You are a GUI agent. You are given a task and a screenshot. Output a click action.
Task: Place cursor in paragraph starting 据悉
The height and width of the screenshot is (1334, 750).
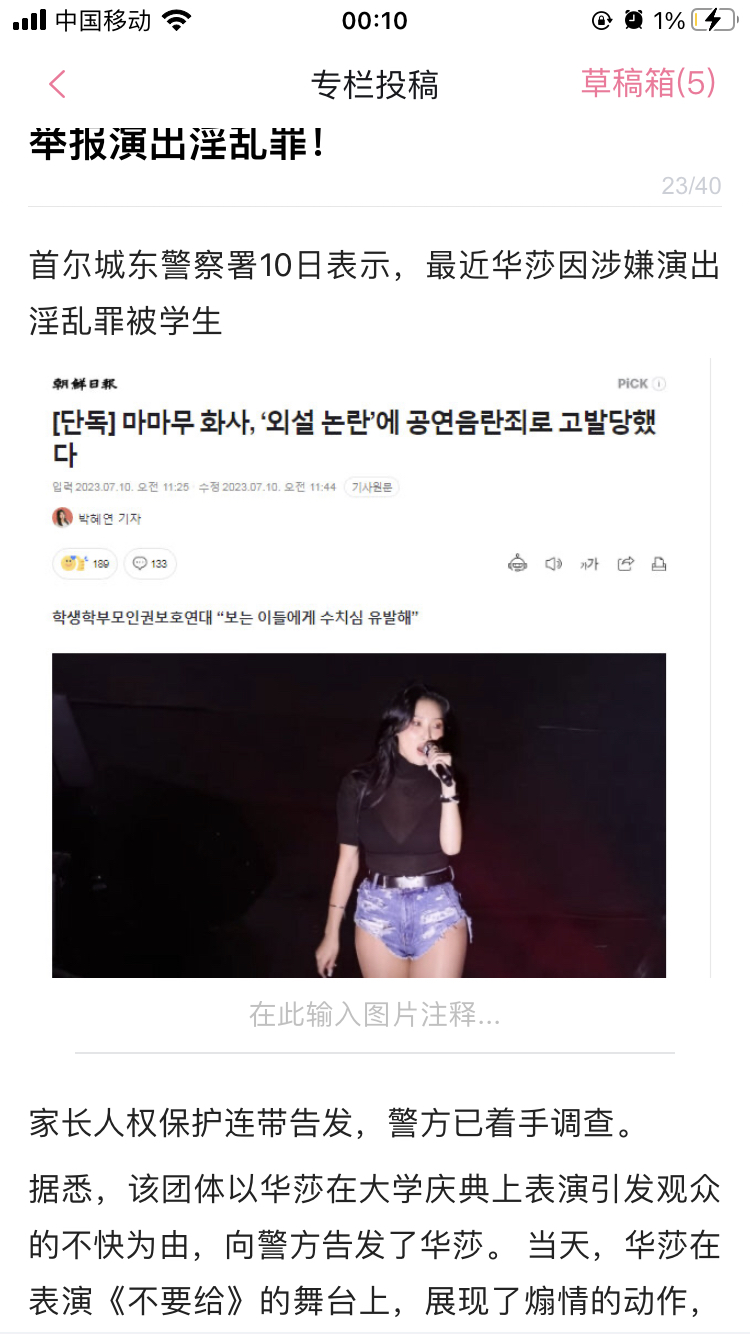pyautogui.click(x=375, y=1245)
